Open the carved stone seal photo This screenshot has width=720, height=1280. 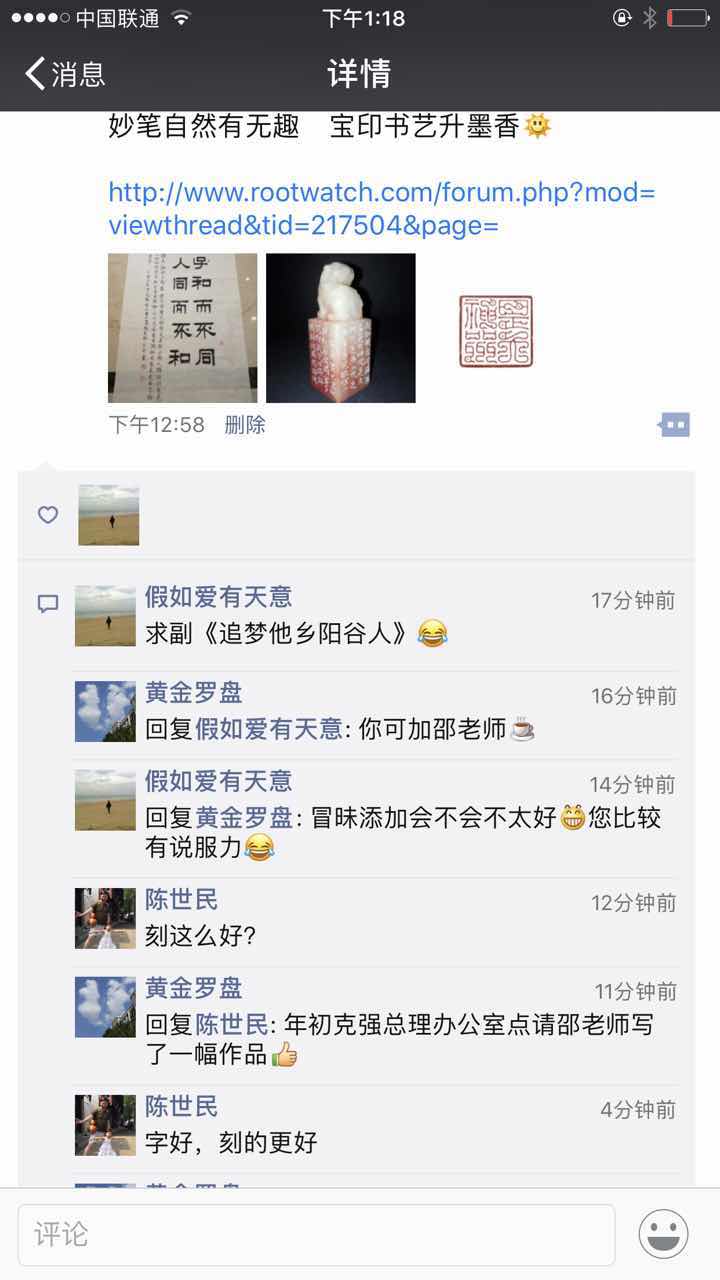[x=340, y=328]
